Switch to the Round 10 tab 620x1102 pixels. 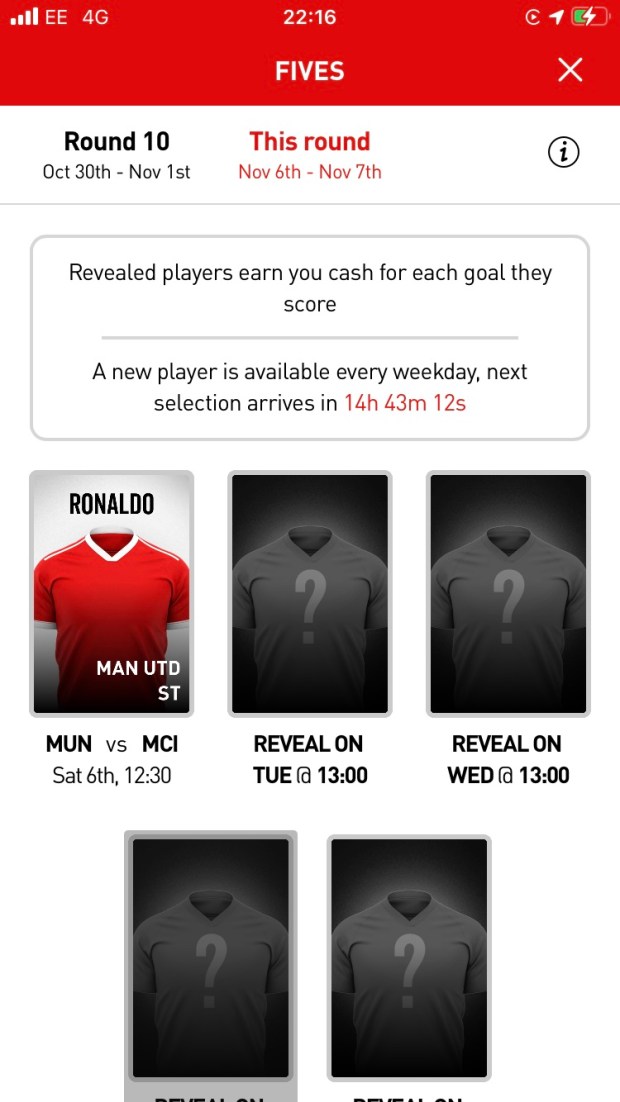tap(116, 155)
